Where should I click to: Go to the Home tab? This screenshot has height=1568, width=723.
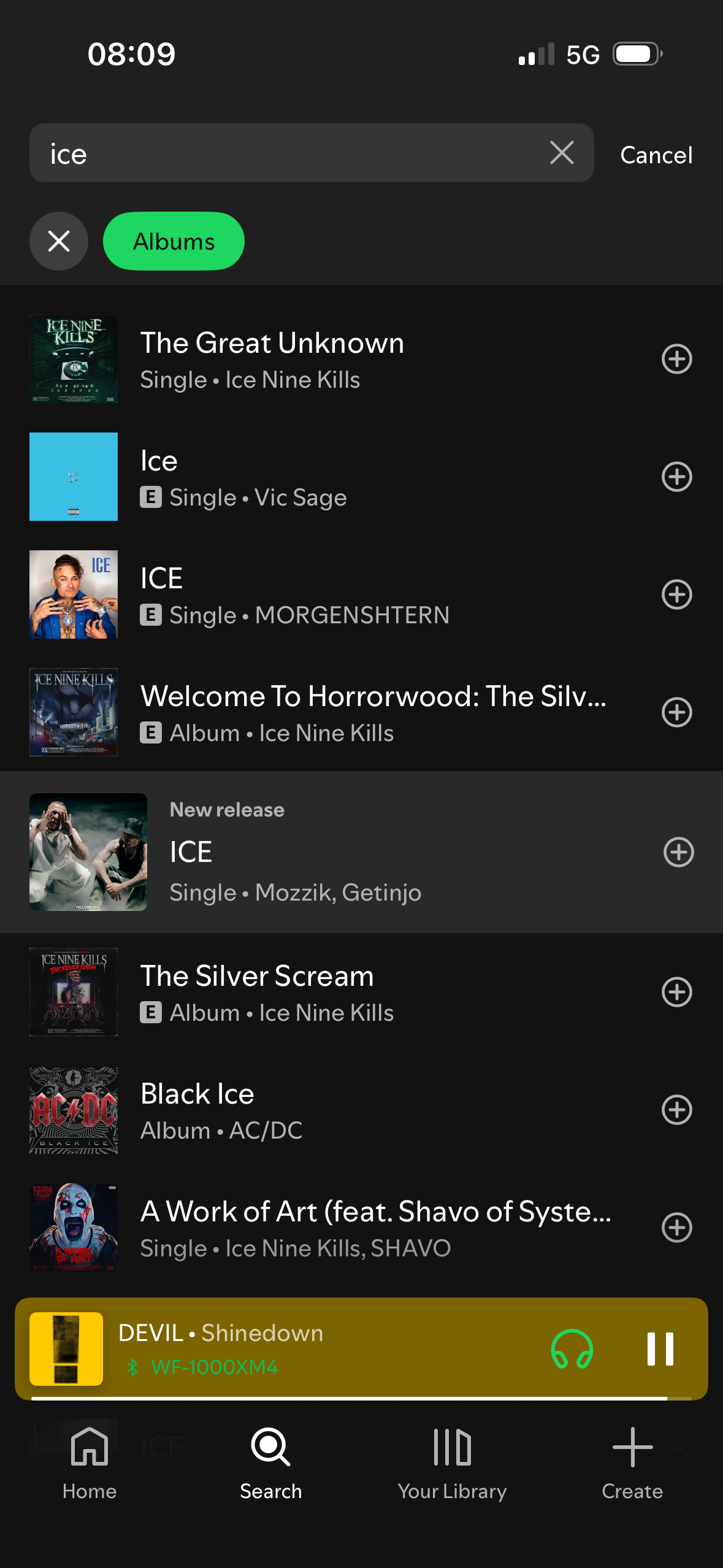[x=90, y=1463]
